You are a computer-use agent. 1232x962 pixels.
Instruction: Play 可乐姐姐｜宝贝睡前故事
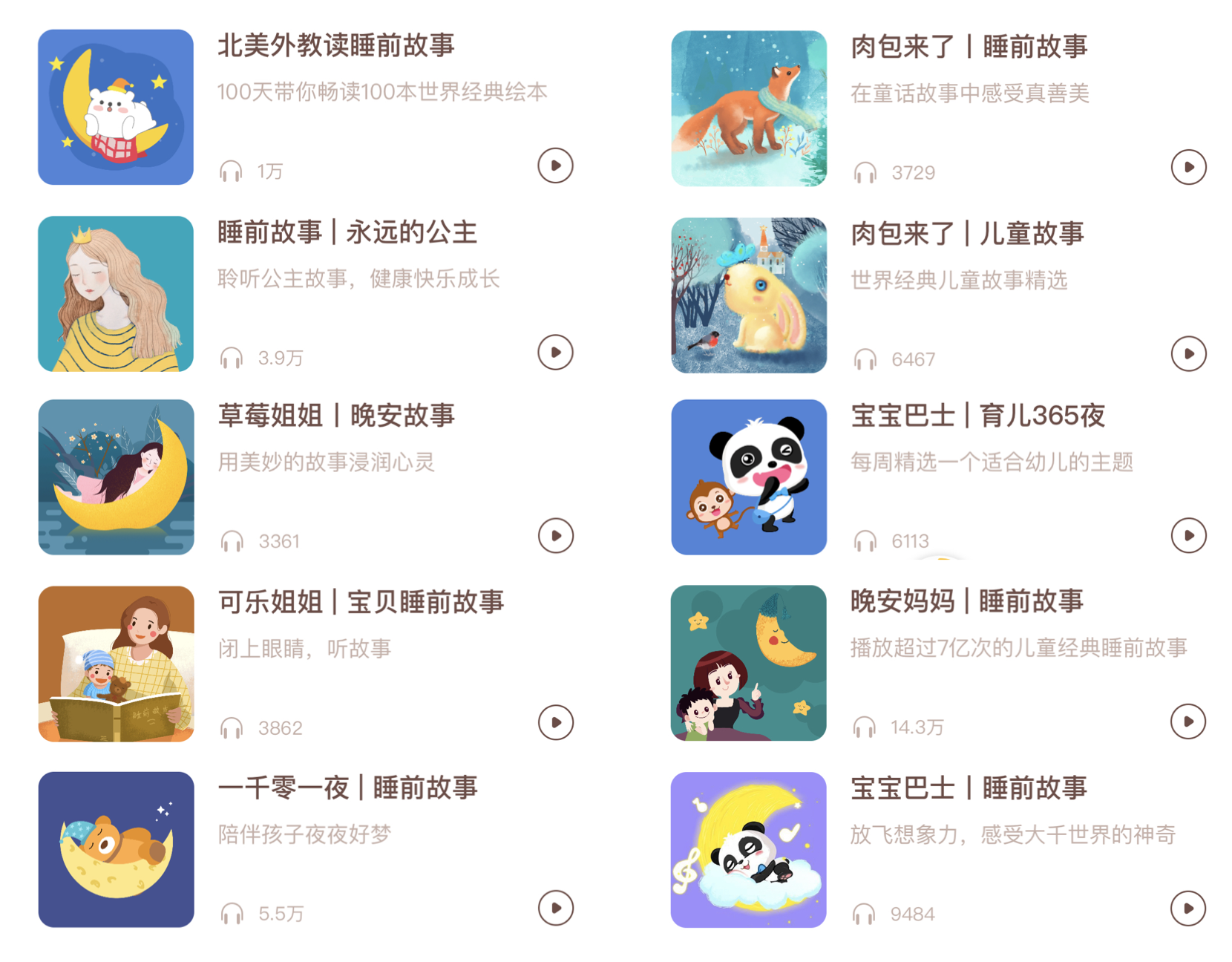point(555,722)
